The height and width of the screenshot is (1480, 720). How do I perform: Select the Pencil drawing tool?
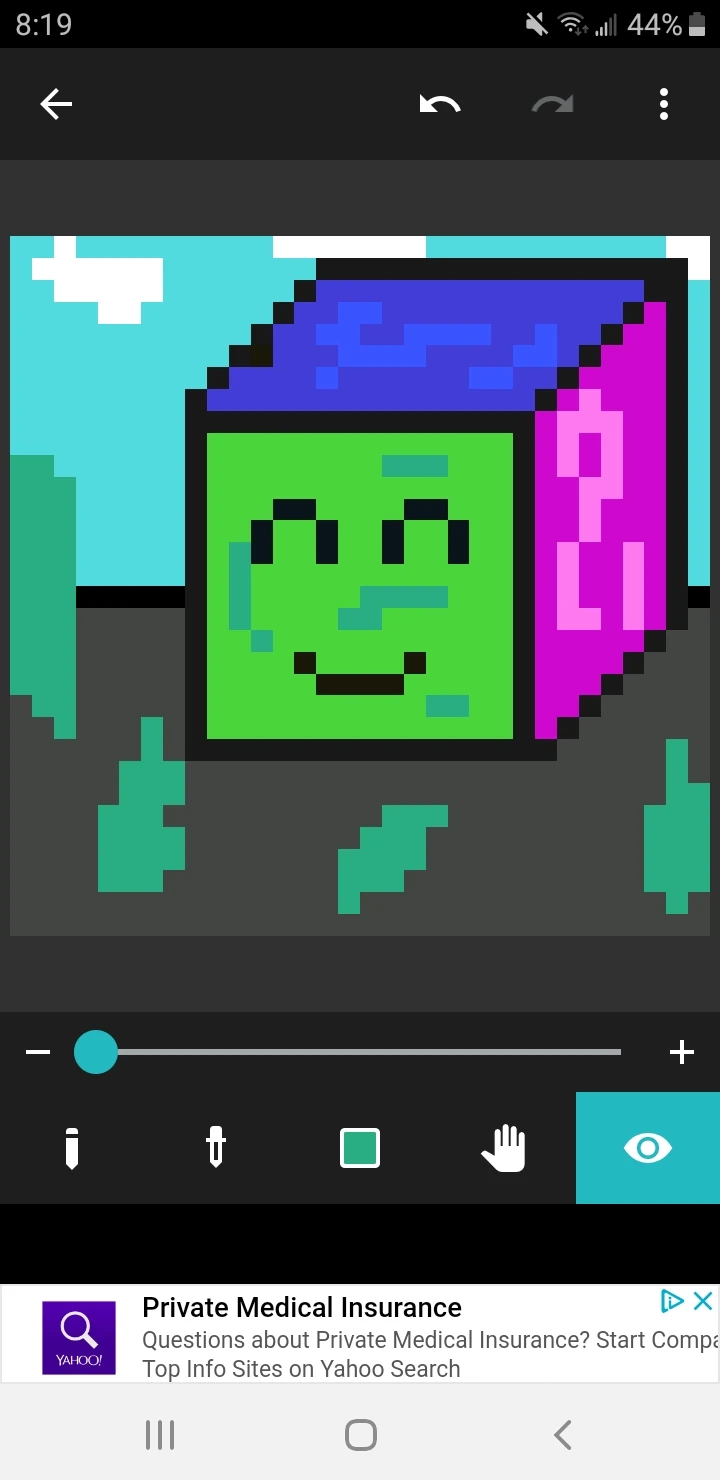(x=70, y=1147)
